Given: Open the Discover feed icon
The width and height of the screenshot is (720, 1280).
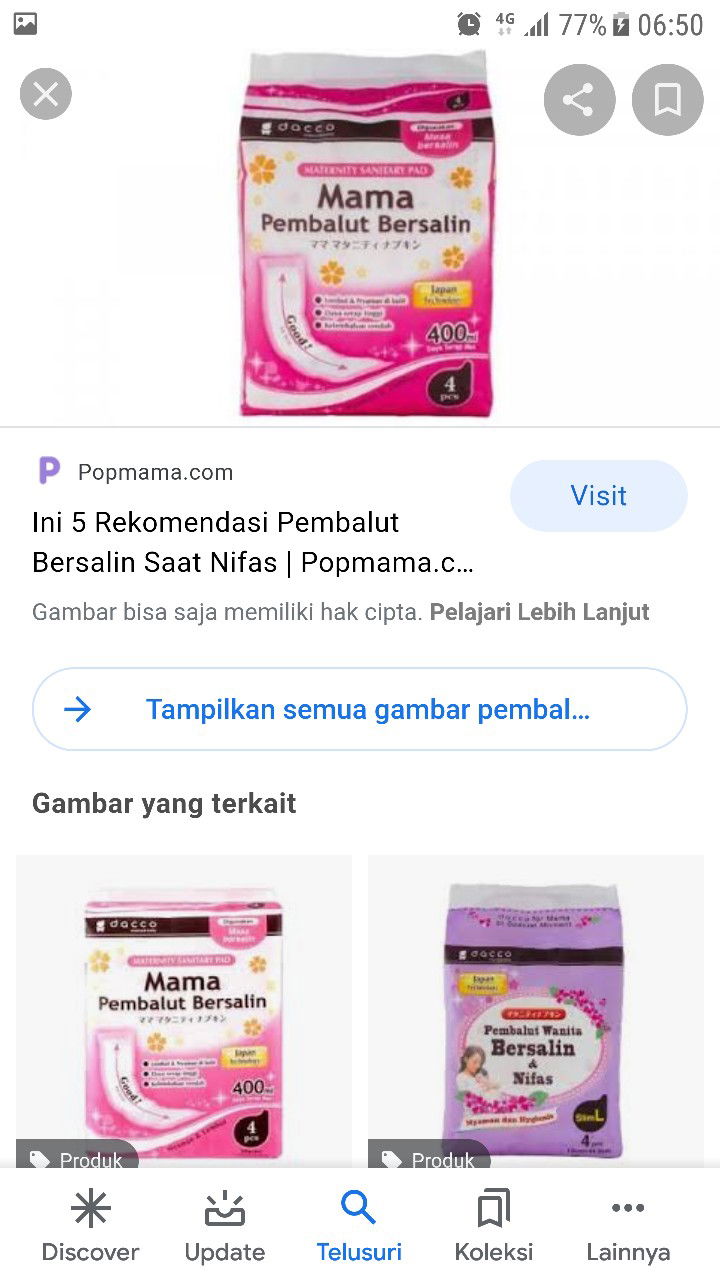Looking at the screenshot, I should coord(90,1208).
